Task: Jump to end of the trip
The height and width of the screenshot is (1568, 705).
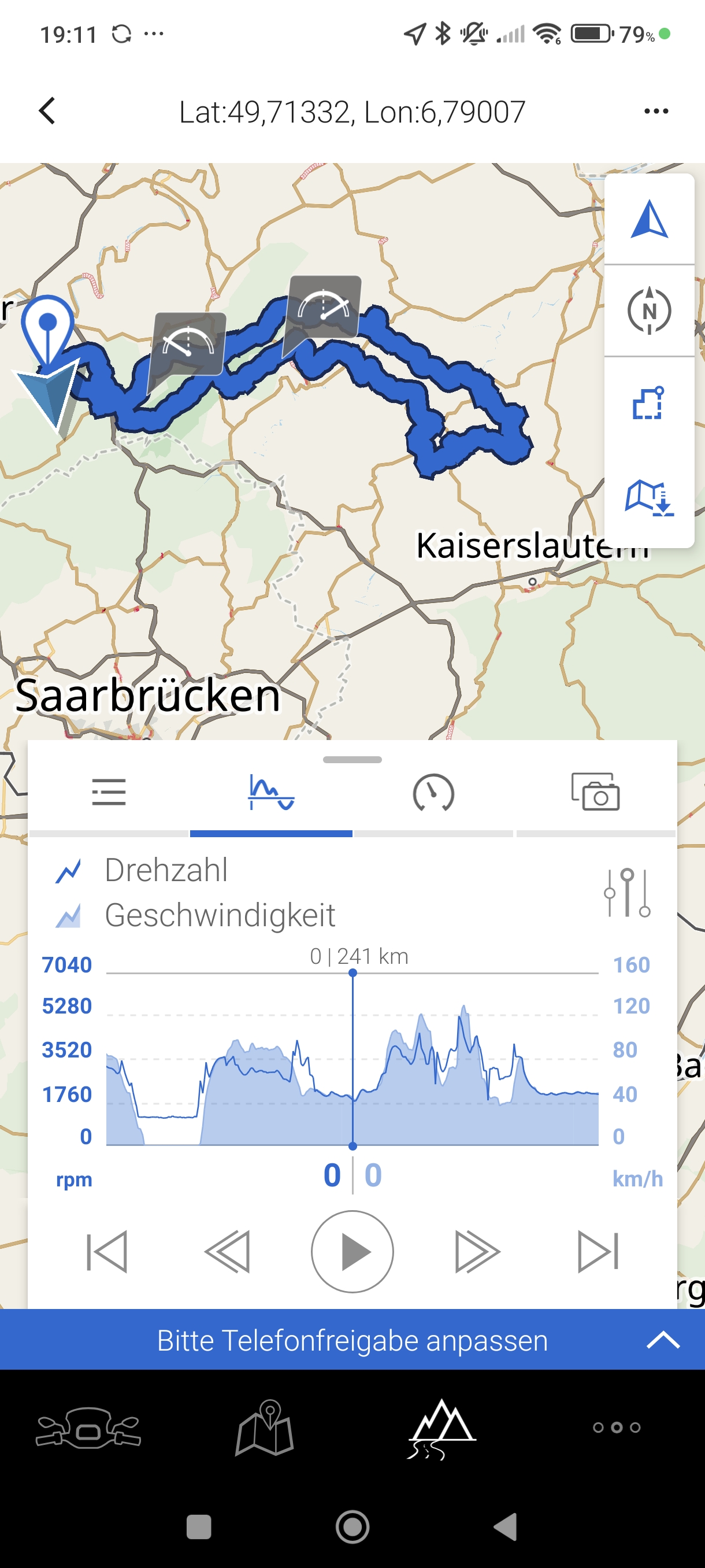Action: tap(598, 1252)
